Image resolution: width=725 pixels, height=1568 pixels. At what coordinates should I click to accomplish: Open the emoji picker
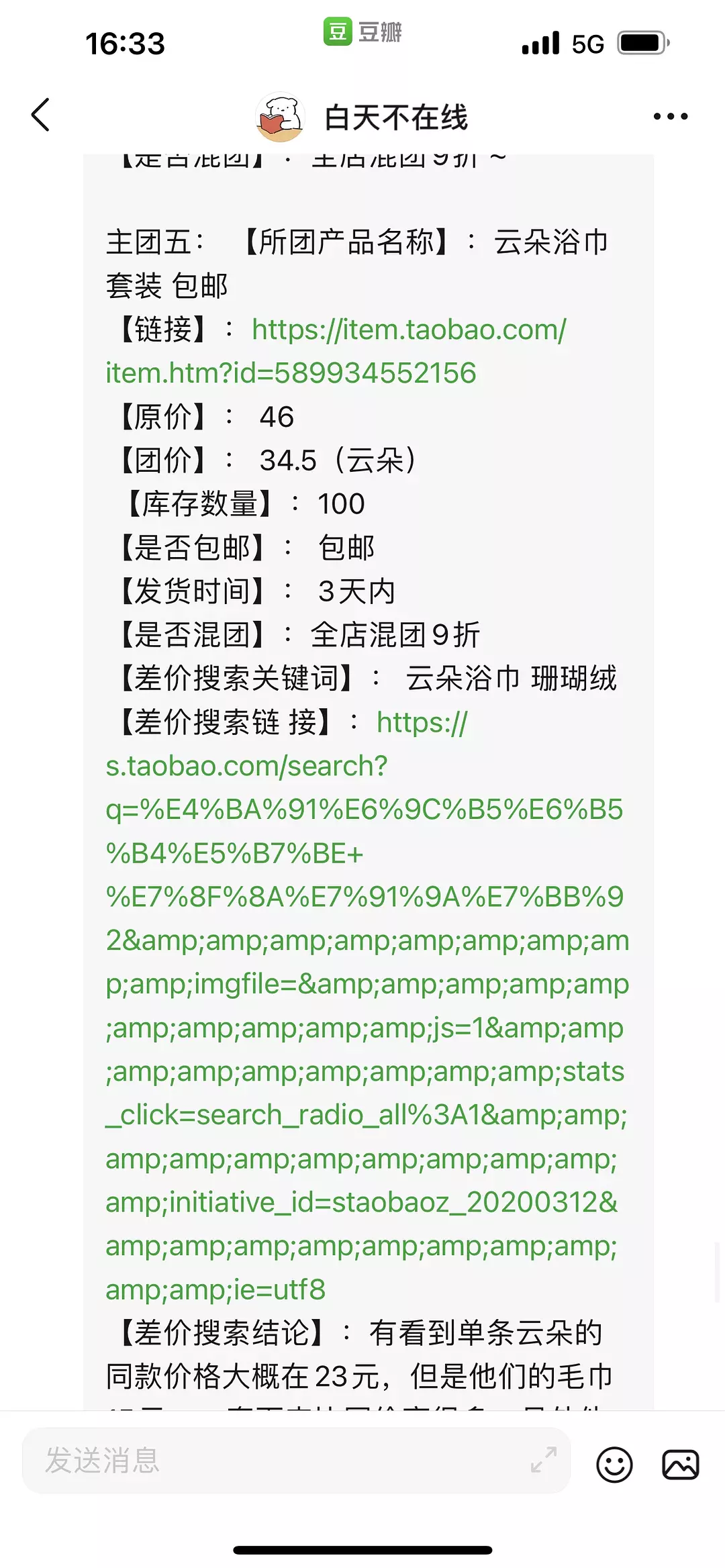pos(614,1464)
